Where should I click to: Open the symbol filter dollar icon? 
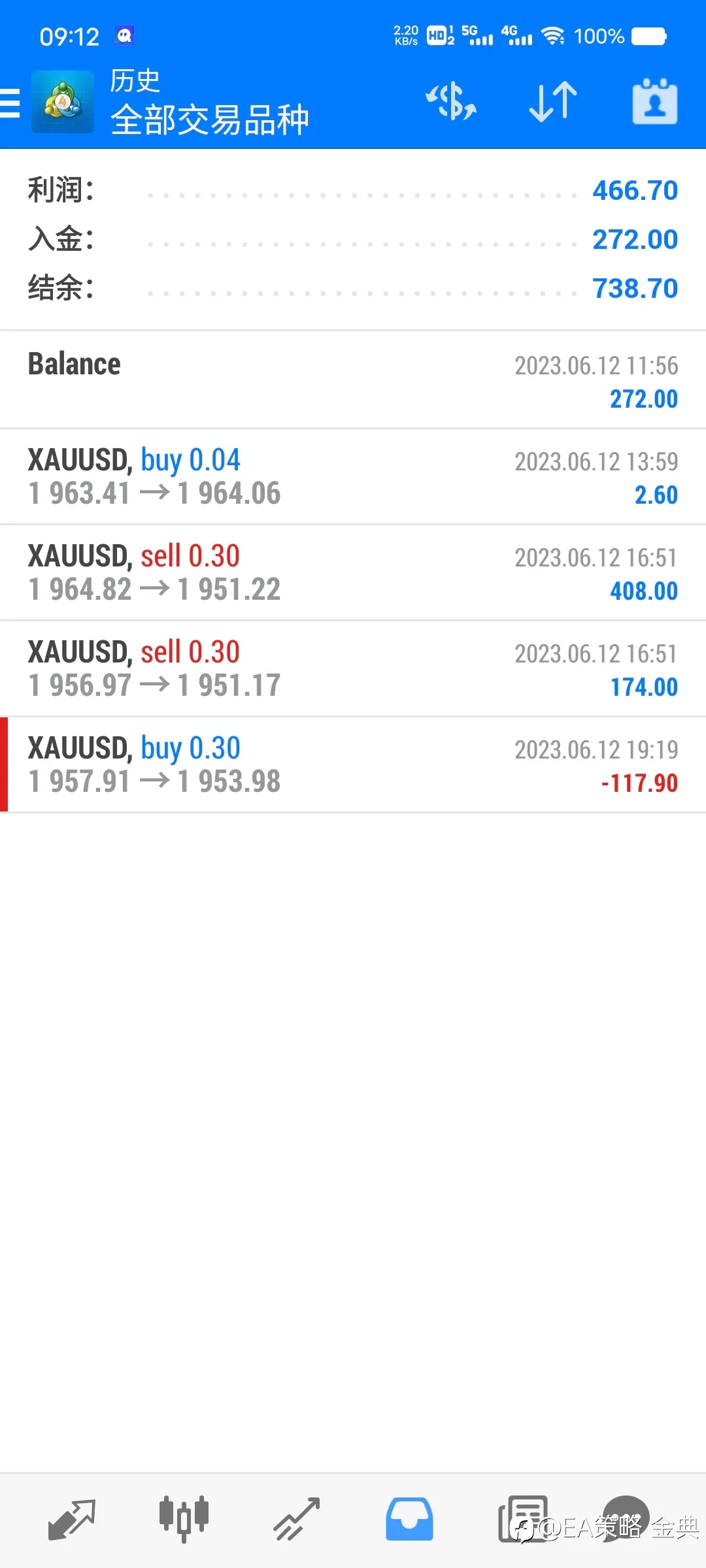click(x=451, y=102)
